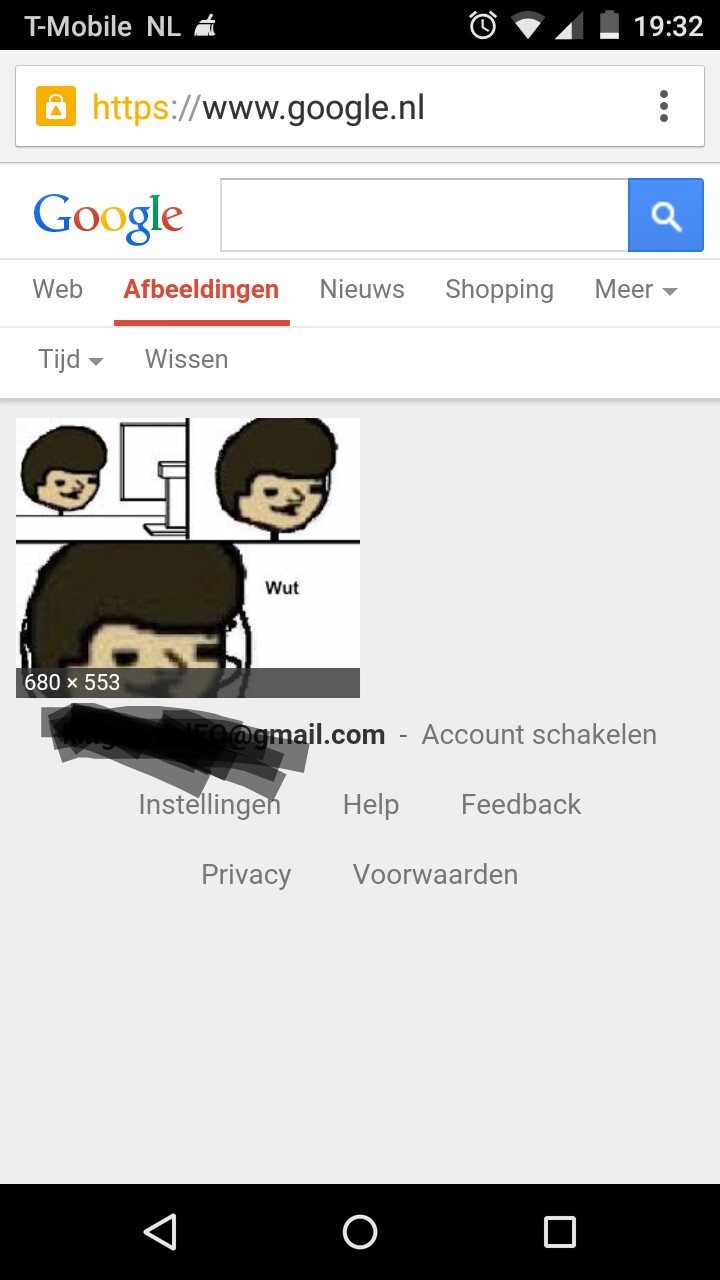Open the browser overflow menu

click(x=664, y=106)
